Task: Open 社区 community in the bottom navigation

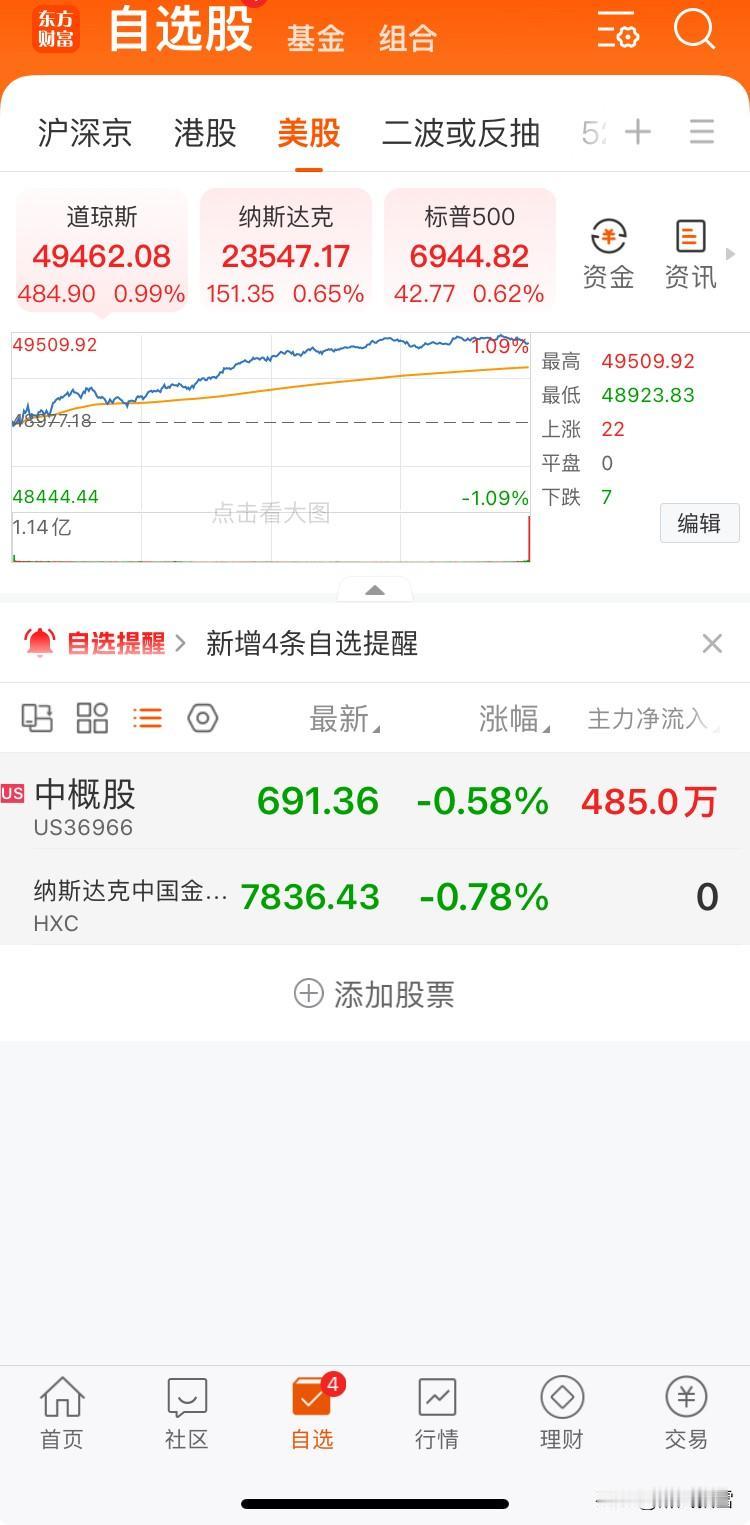Action: pos(186,1412)
